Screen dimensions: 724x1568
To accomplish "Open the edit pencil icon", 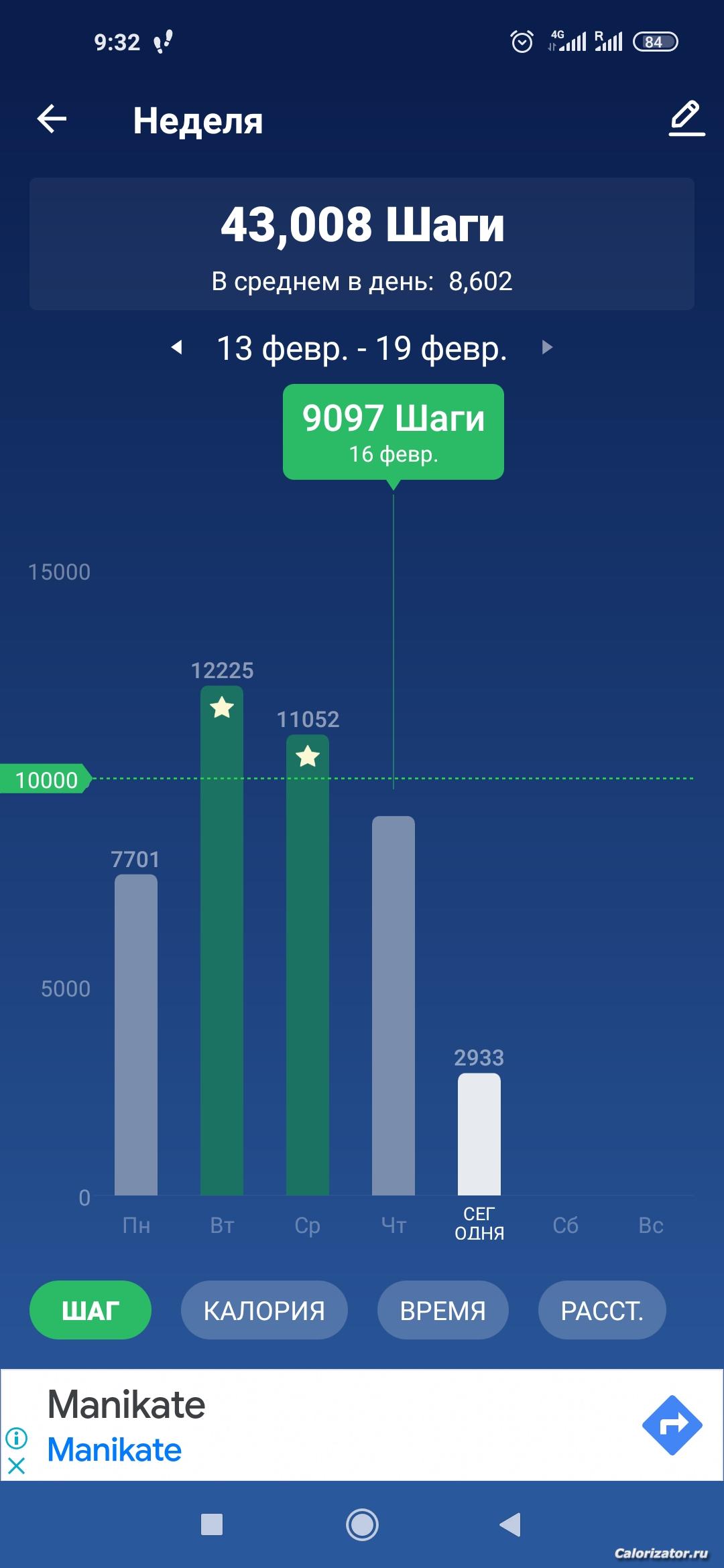I will pos(686,119).
